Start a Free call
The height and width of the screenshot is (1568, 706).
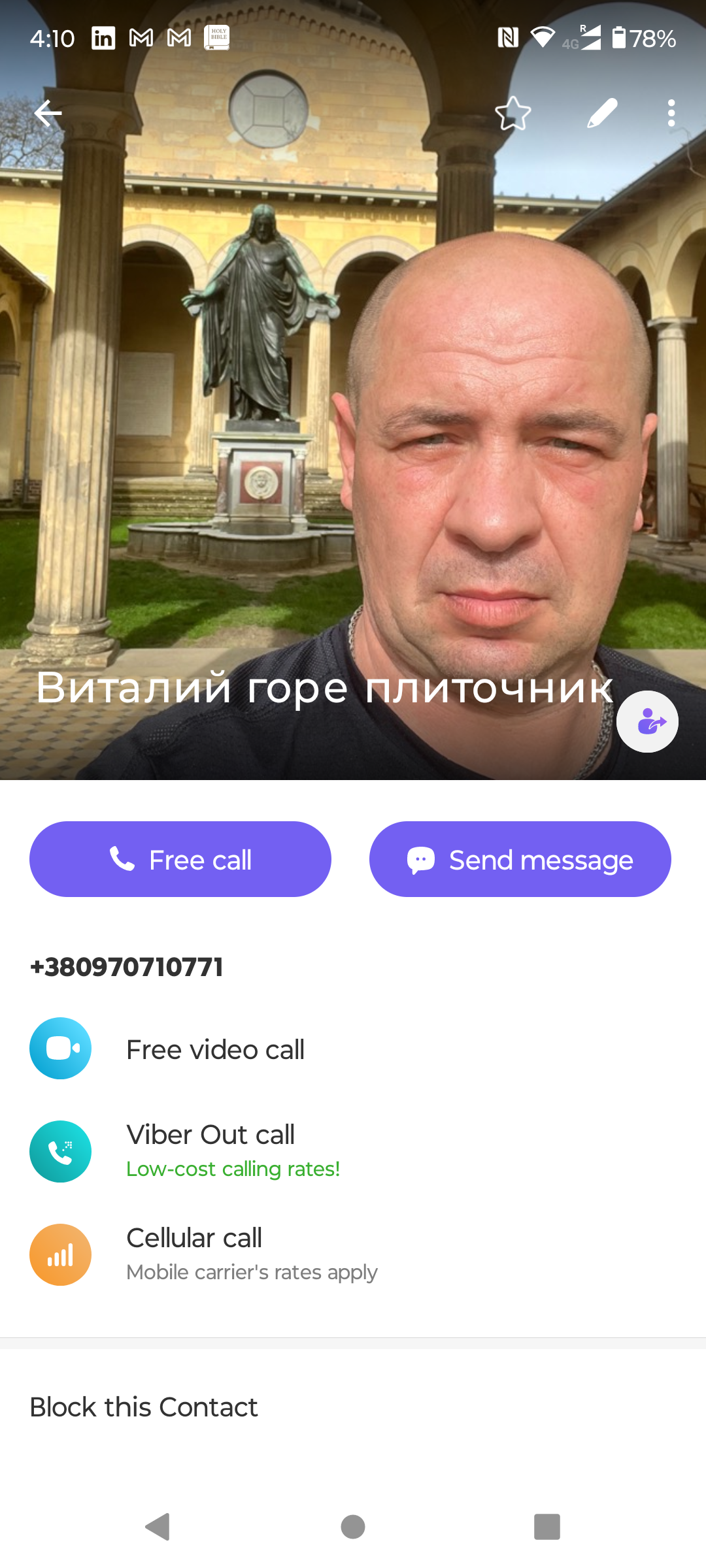point(180,859)
